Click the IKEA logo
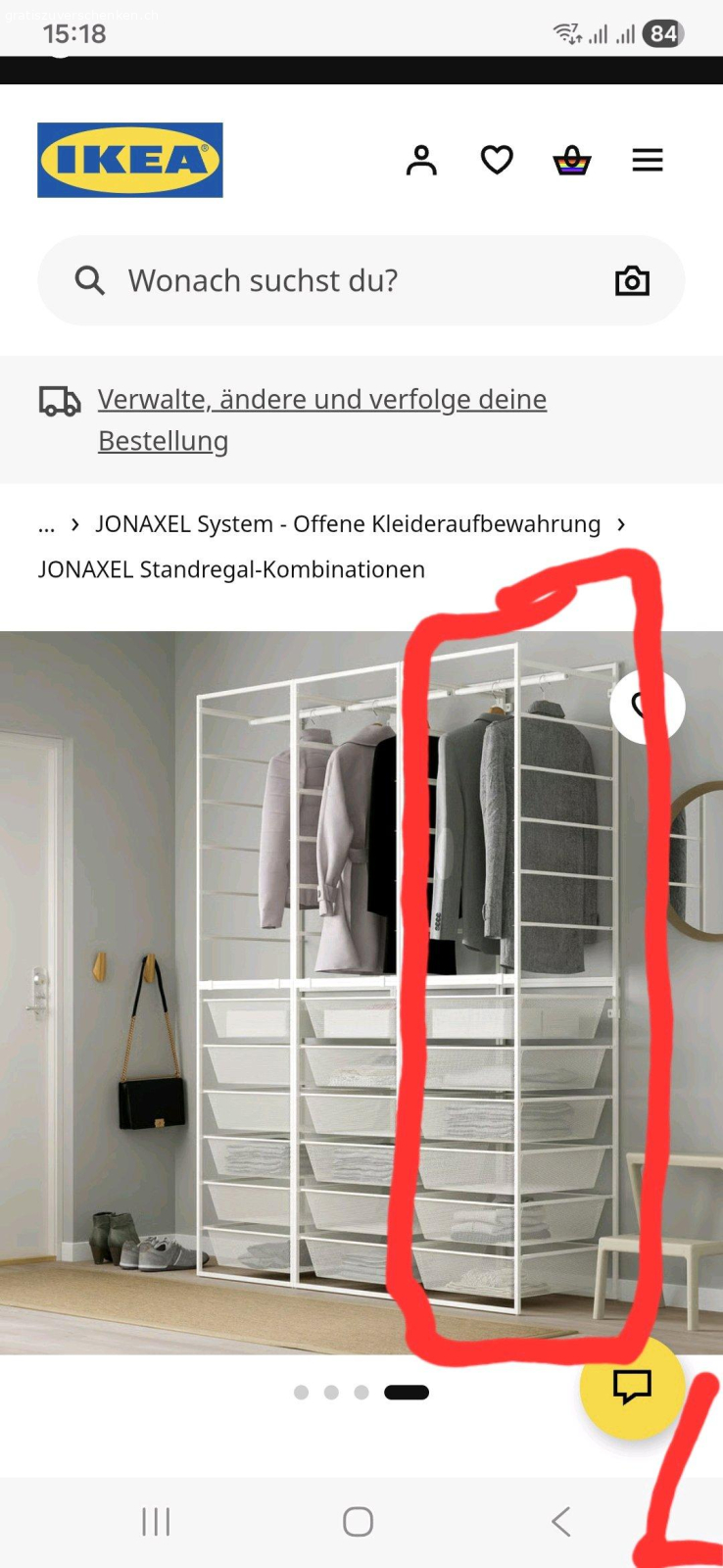Viewport: 723px width, 1568px height. (129, 159)
